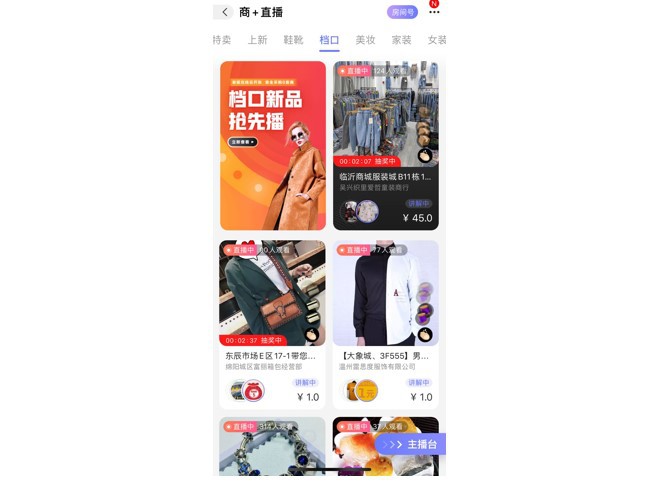Select the 档口 tab
Screen dimensions: 653x485
tap(329, 40)
